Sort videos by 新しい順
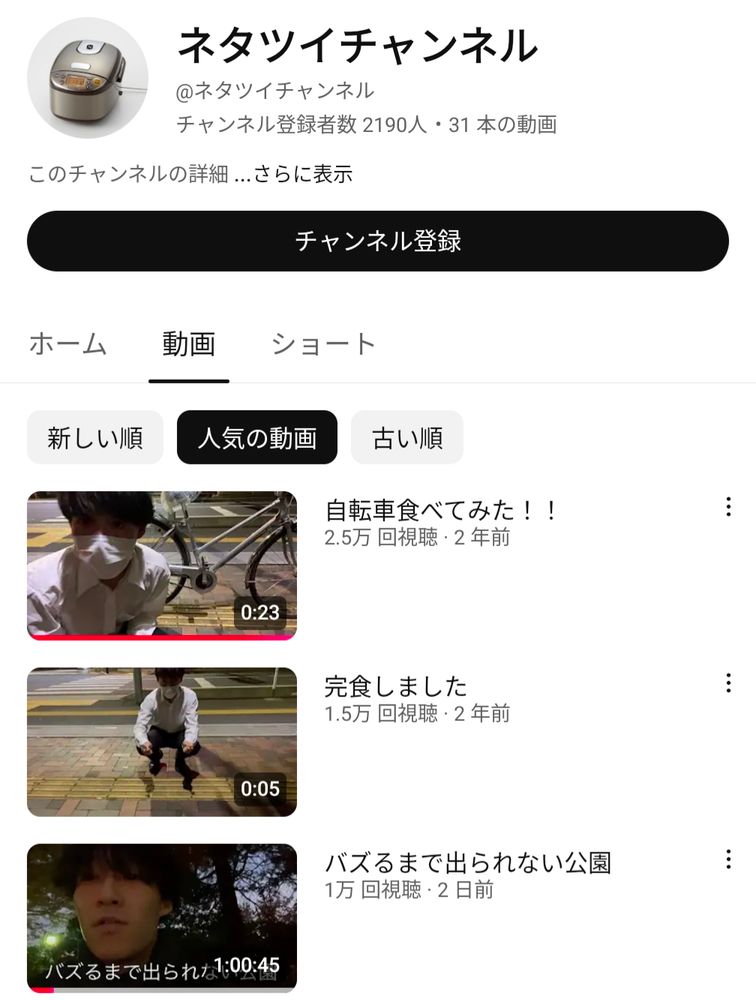This screenshot has height=1000, width=756. pyautogui.click(x=95, y=438)
